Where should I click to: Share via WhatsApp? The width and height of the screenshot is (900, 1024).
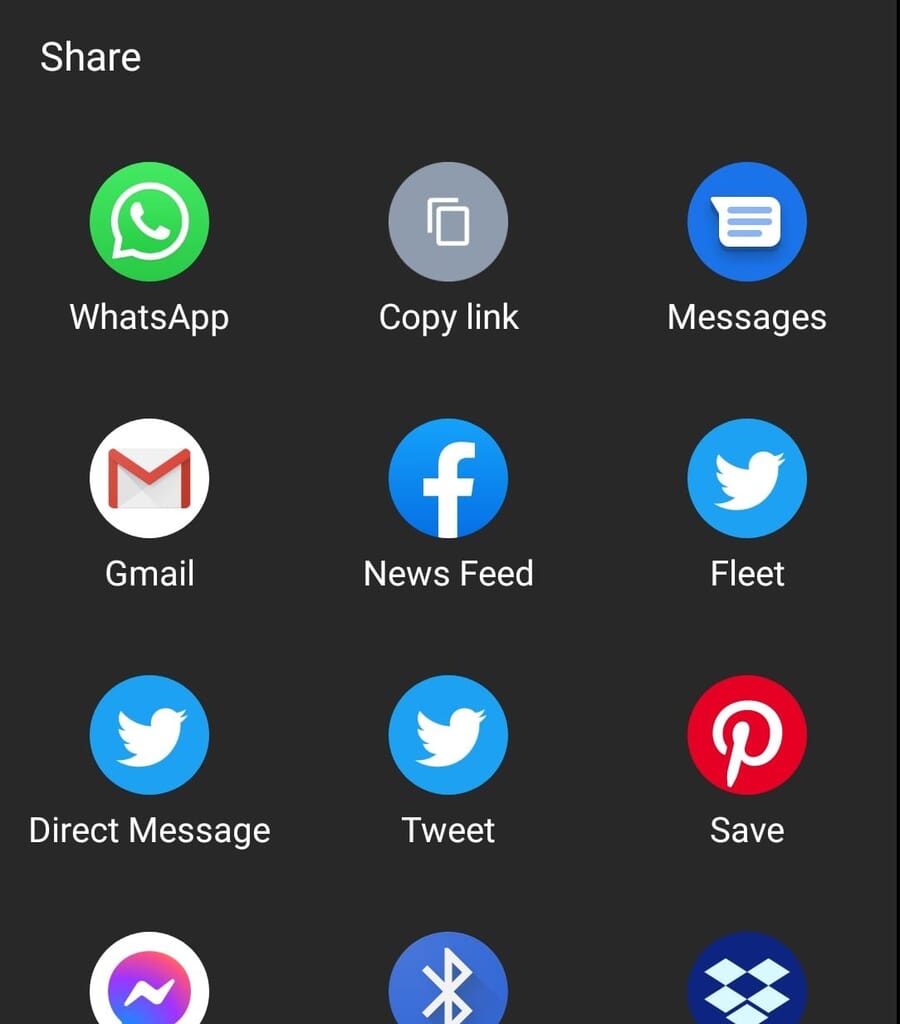149,222
